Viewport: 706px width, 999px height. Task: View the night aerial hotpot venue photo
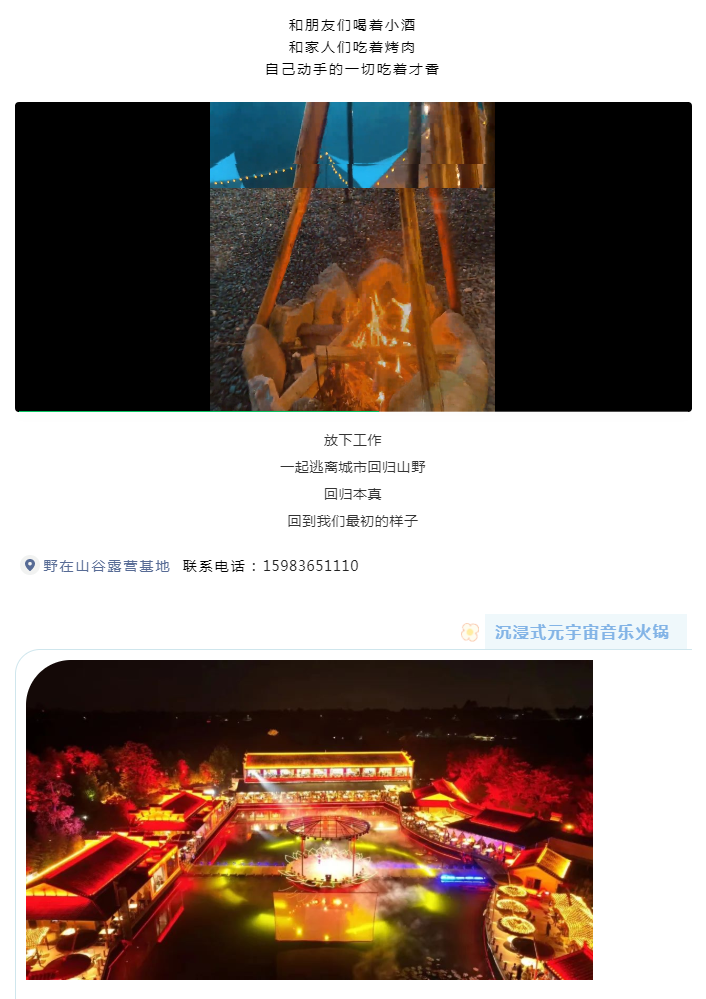309,820
